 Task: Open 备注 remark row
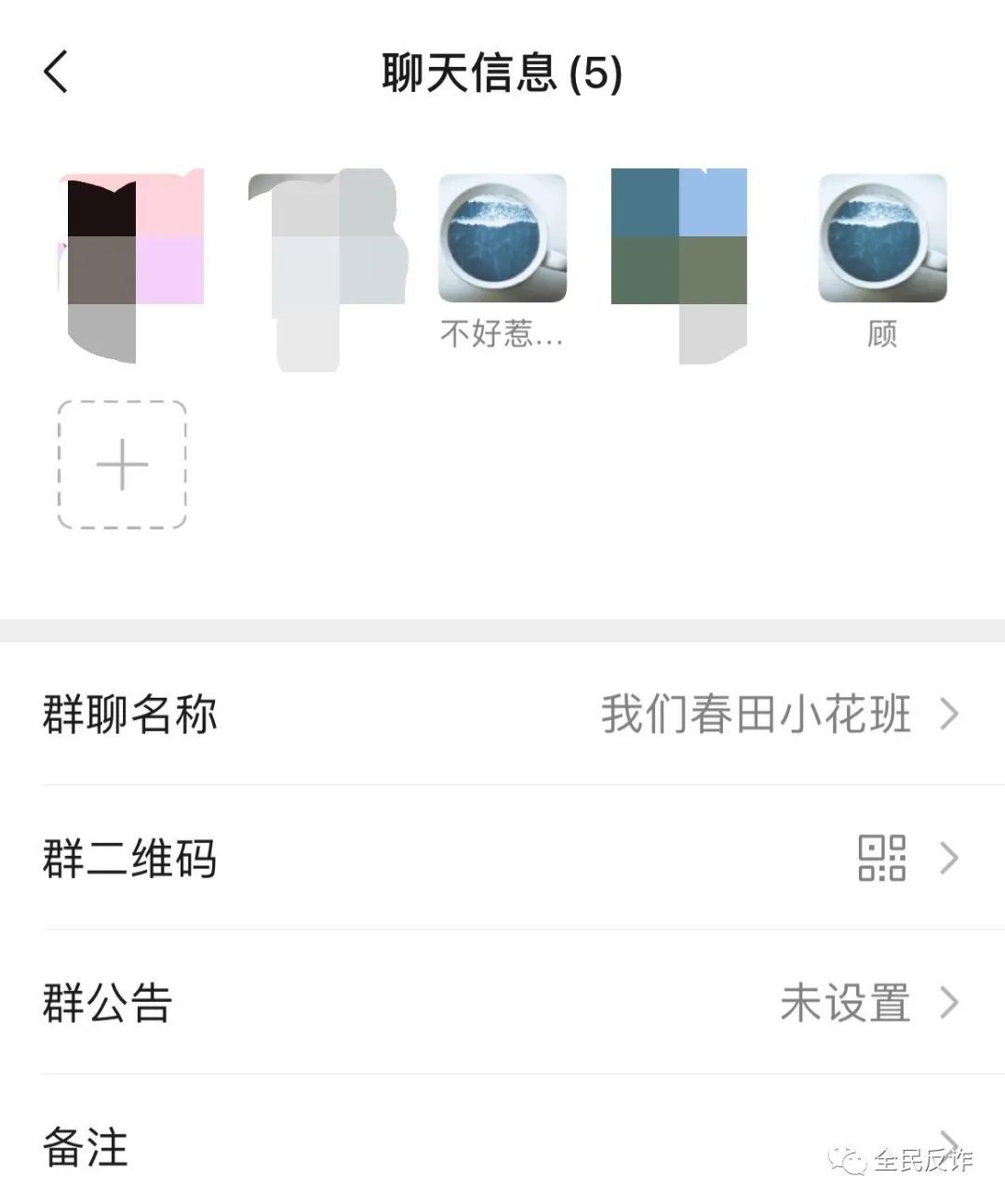502,1146
